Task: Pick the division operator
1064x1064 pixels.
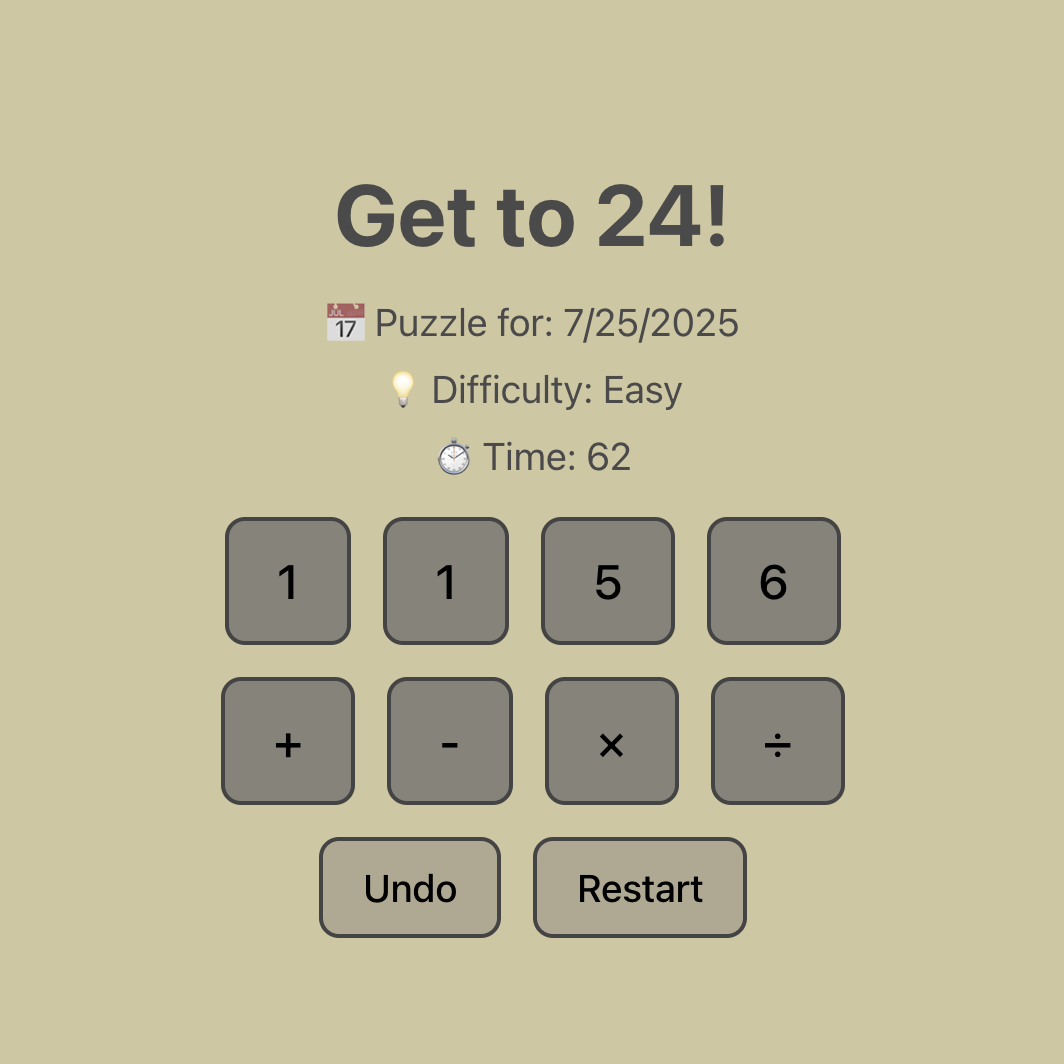Action: coord(777,741)
